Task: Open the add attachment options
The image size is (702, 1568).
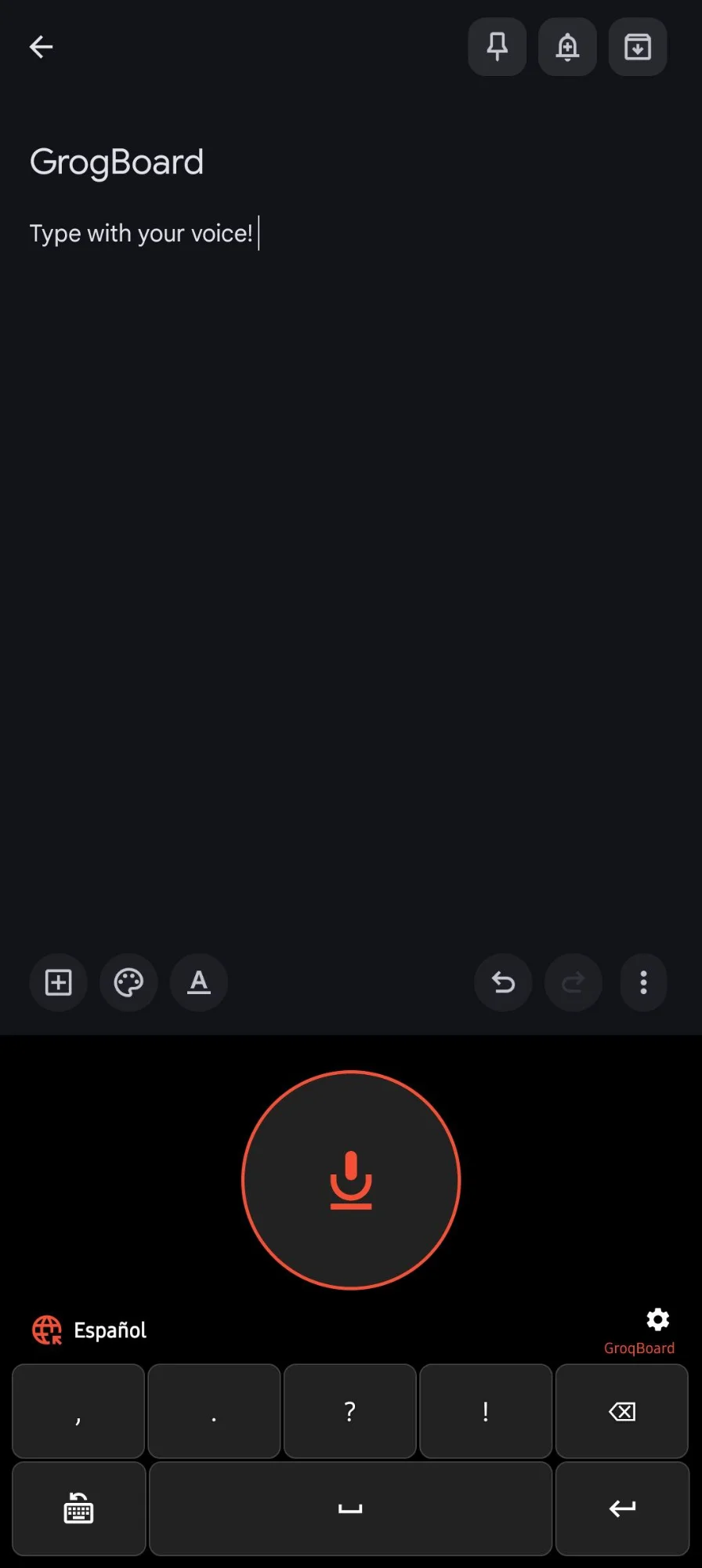Action: click(58, 982)
